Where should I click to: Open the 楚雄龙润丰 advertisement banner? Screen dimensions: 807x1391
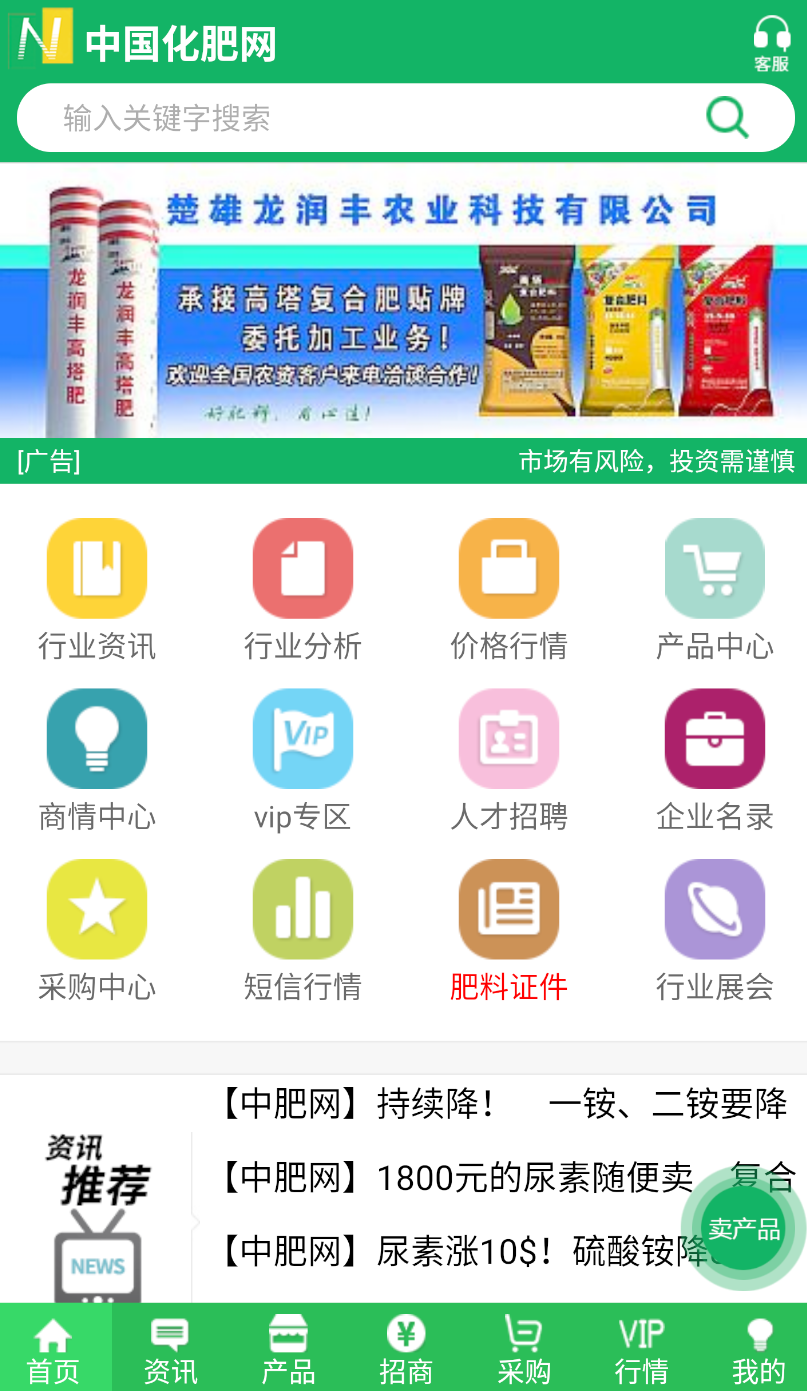click(x=403, y=300)
